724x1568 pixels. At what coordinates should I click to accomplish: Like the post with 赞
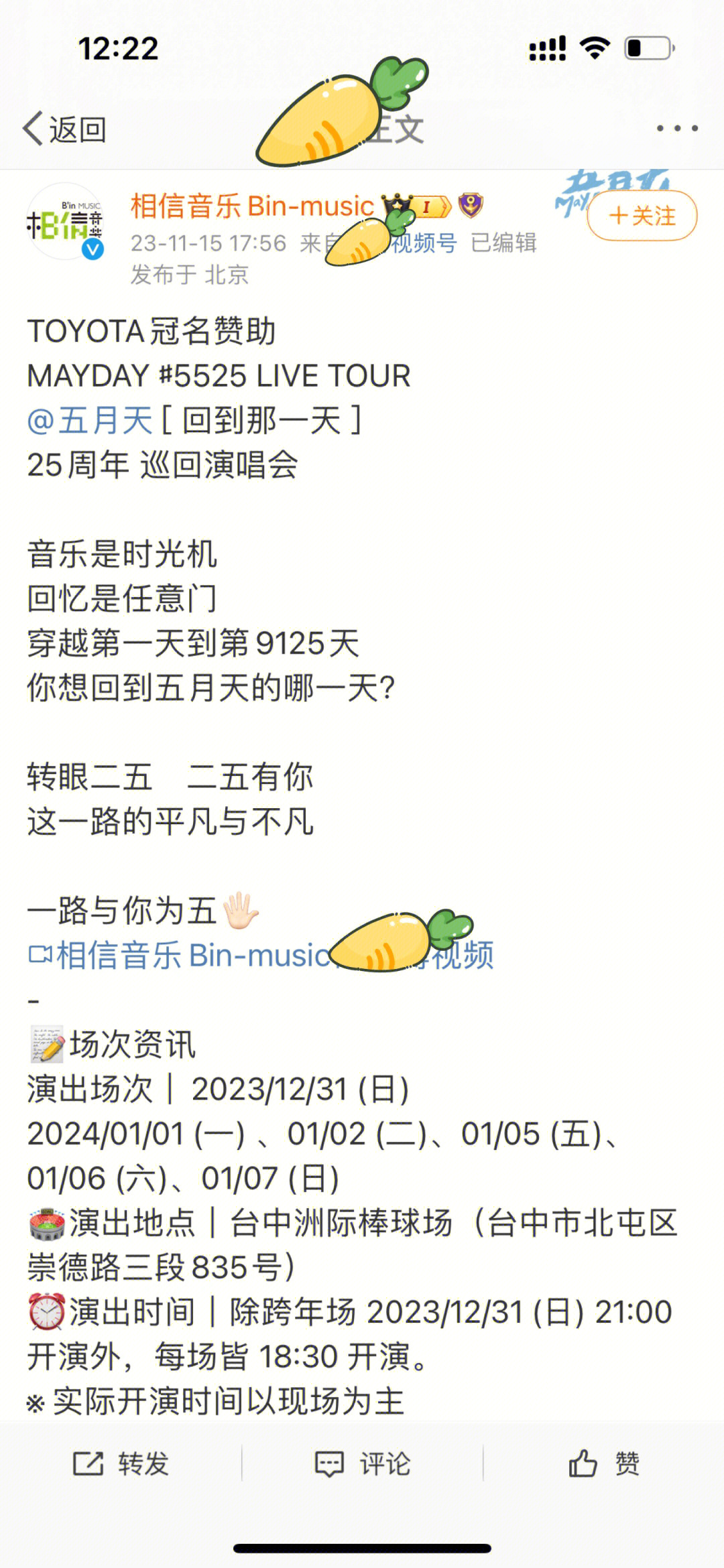(603, 1463)
